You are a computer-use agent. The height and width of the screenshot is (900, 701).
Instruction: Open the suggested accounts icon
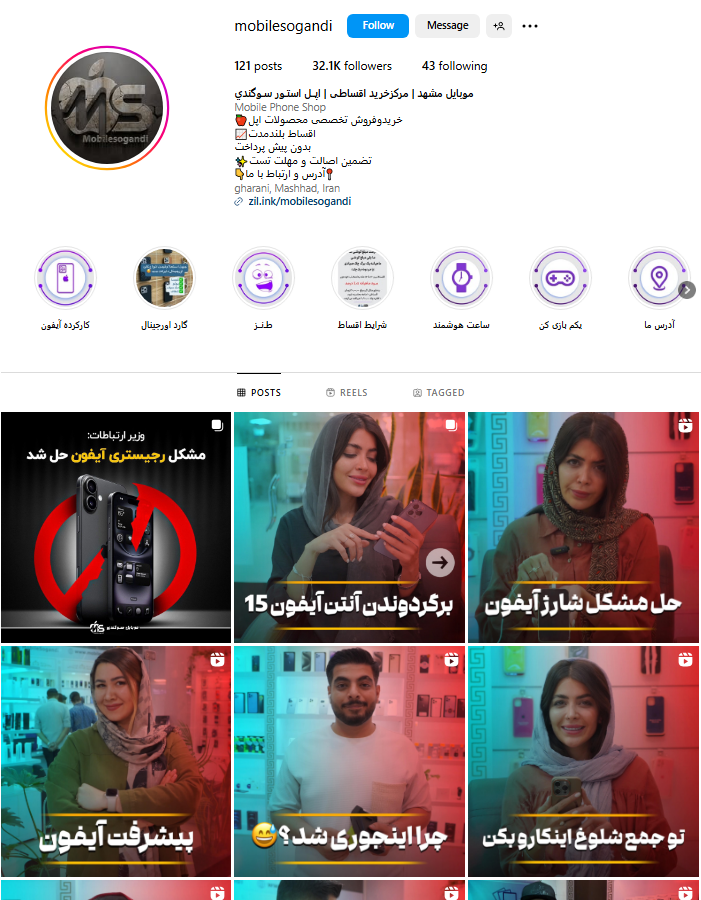click(x=499, y=26)
